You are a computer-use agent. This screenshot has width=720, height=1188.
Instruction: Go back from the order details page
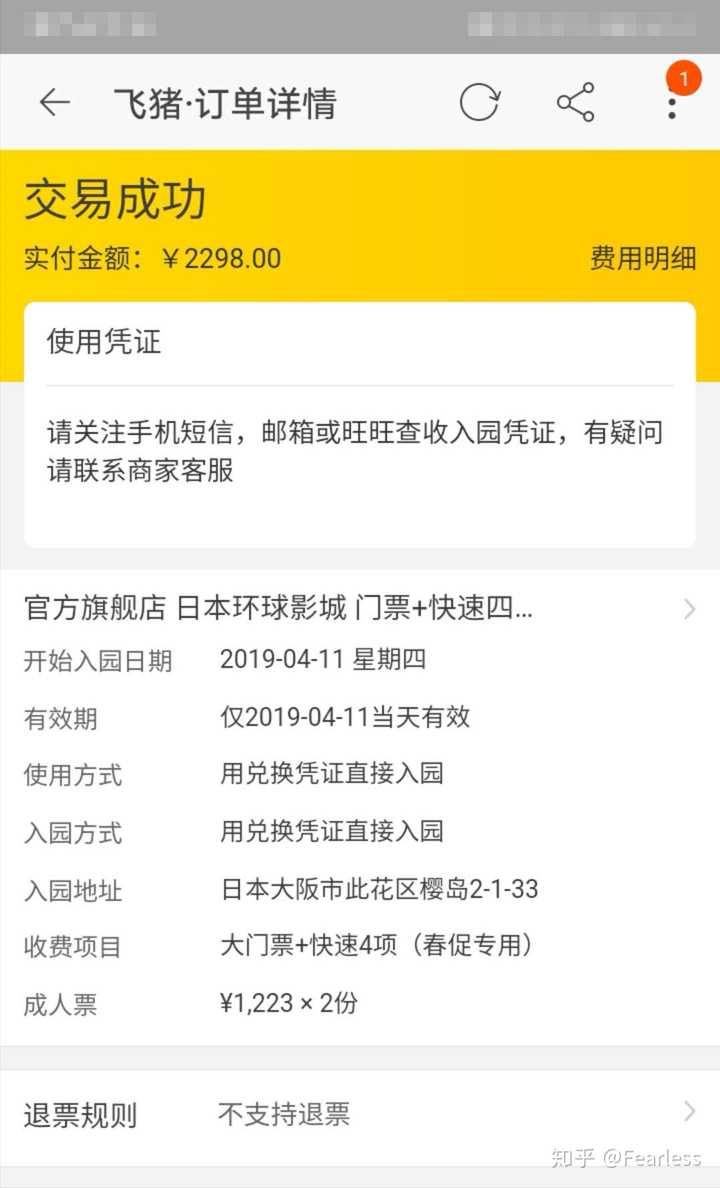[x=55, y=102]
